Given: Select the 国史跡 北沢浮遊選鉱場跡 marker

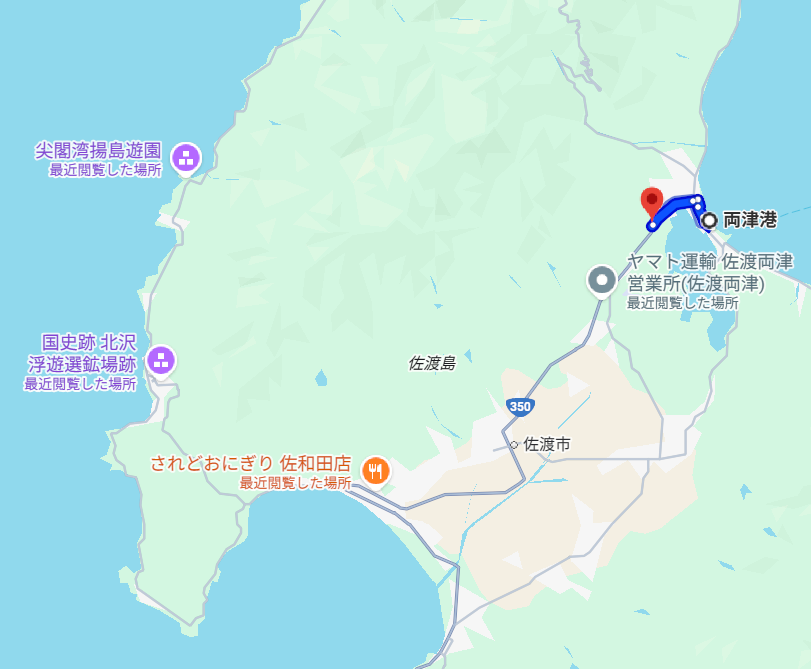Looking at the screenshot, I should click(x=161, y=360).
